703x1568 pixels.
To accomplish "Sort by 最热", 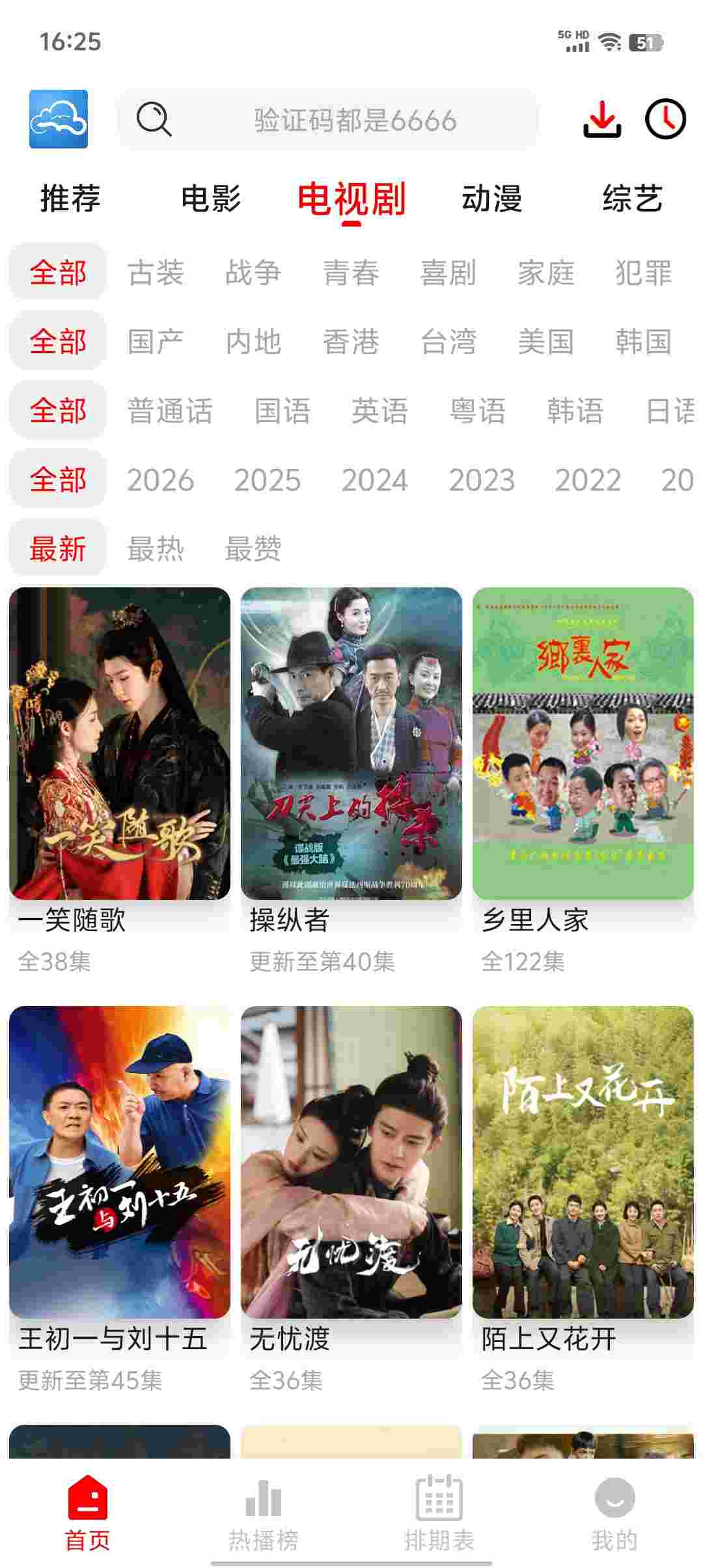I will click(156, 548).
